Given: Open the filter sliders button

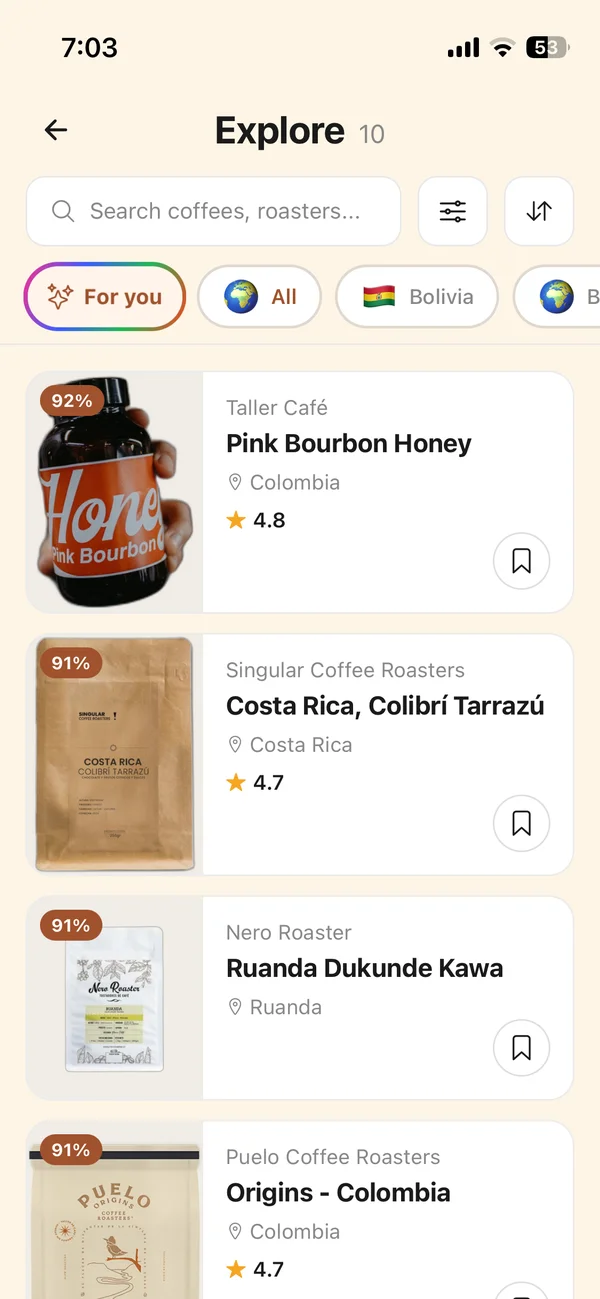Looking at the screenshot, I should point(453,211).
